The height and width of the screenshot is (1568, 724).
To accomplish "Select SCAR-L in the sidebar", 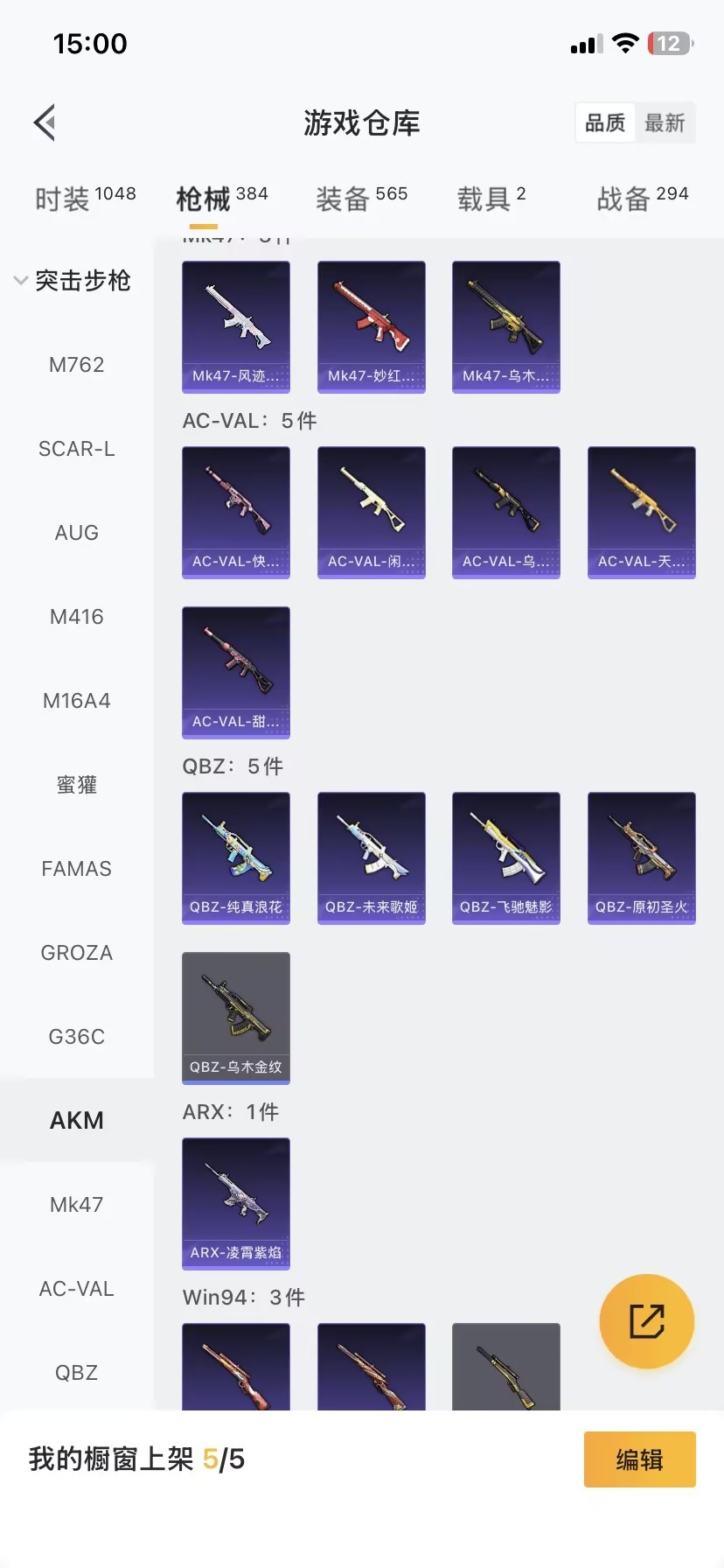I will tap(77, 449).
